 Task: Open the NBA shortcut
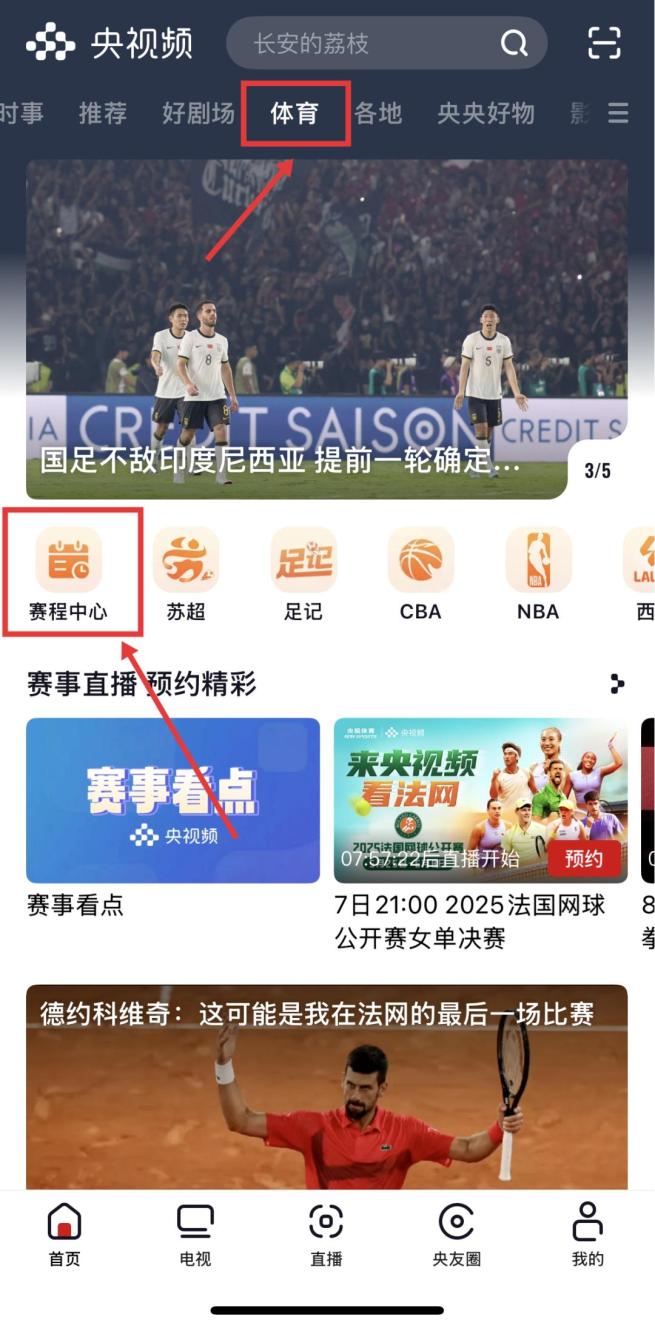click(x=538, y=574)
